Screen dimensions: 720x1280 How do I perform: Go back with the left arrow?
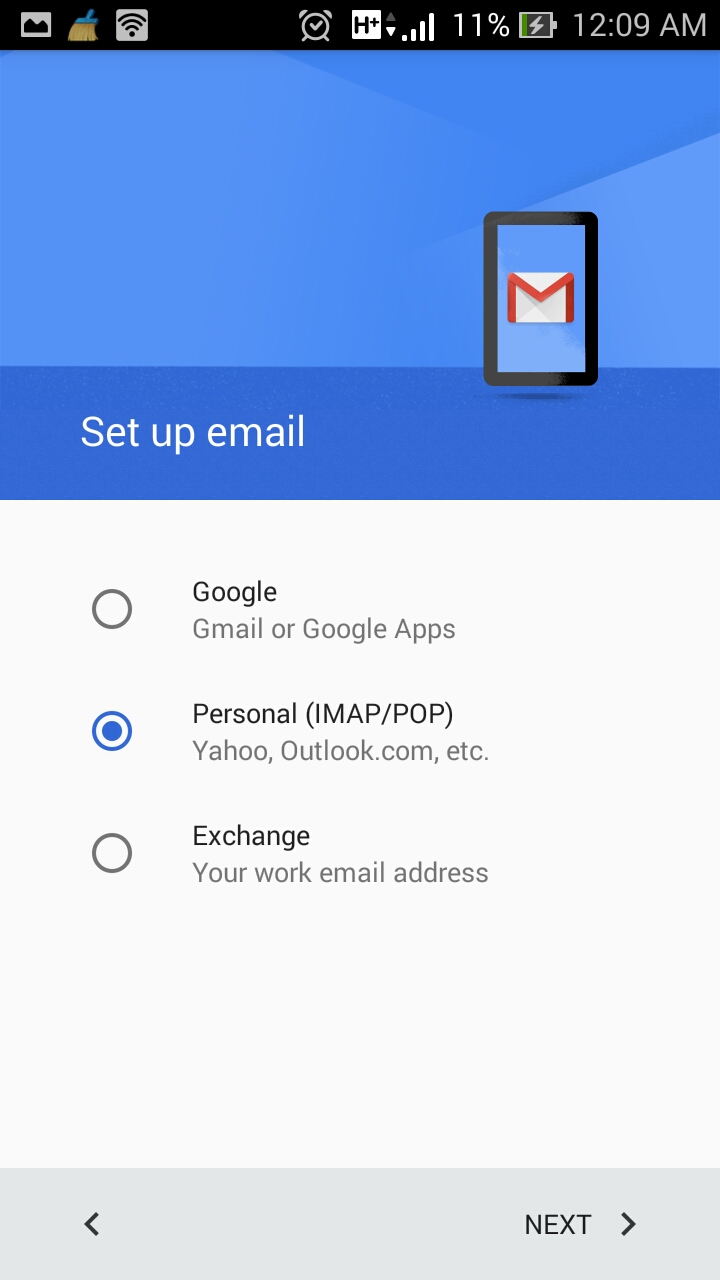[x=92, y=1224]
